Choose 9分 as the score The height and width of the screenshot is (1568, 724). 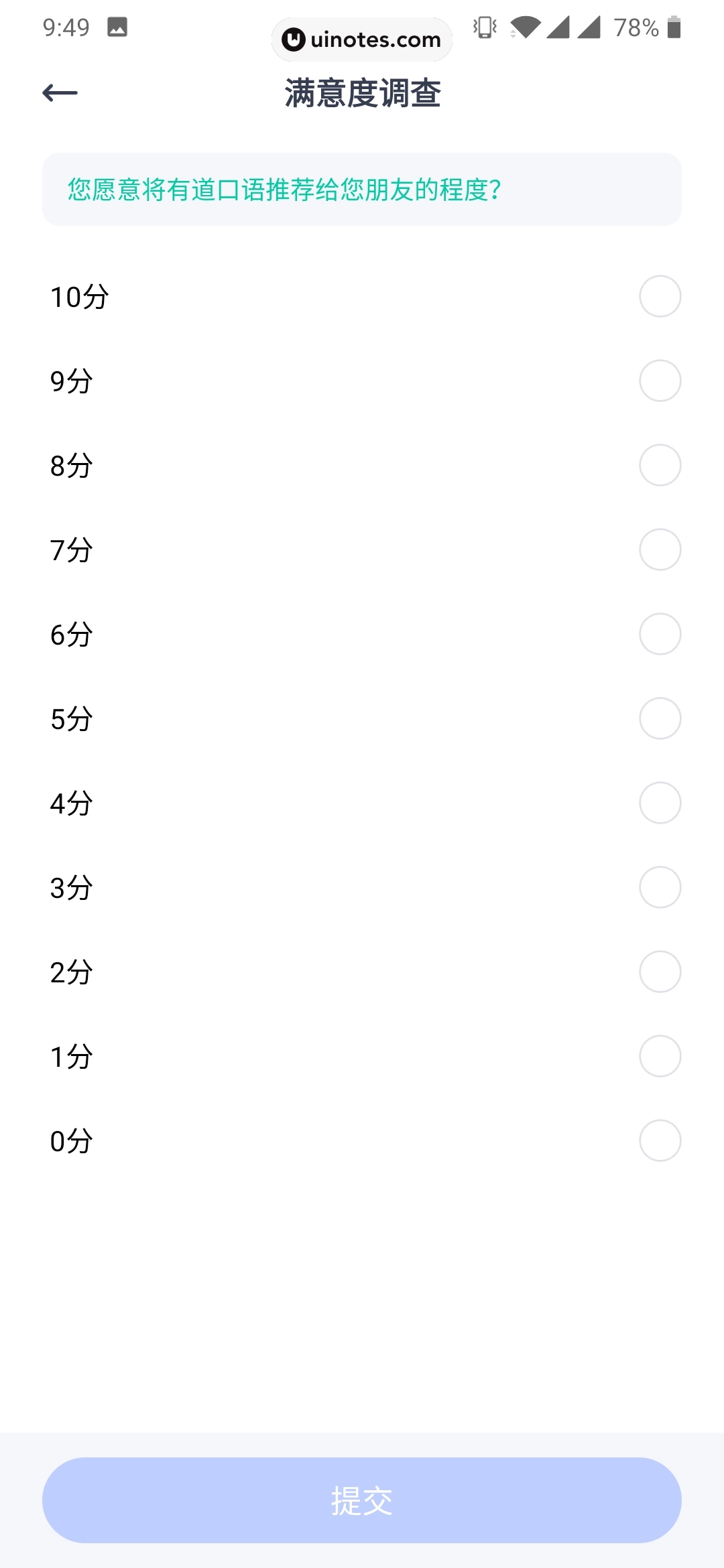tap(660, 381)
